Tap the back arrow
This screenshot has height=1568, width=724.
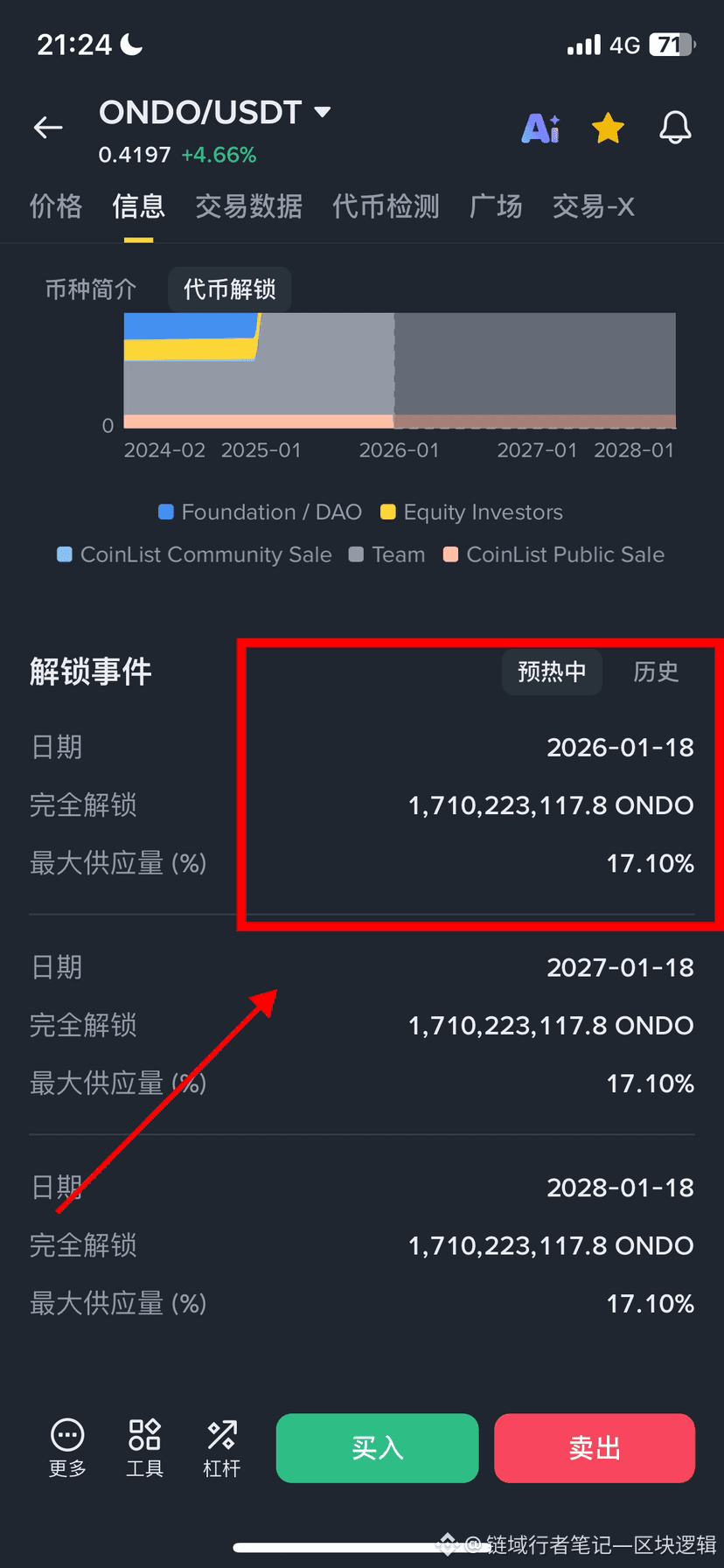click(x=48, y=128)
